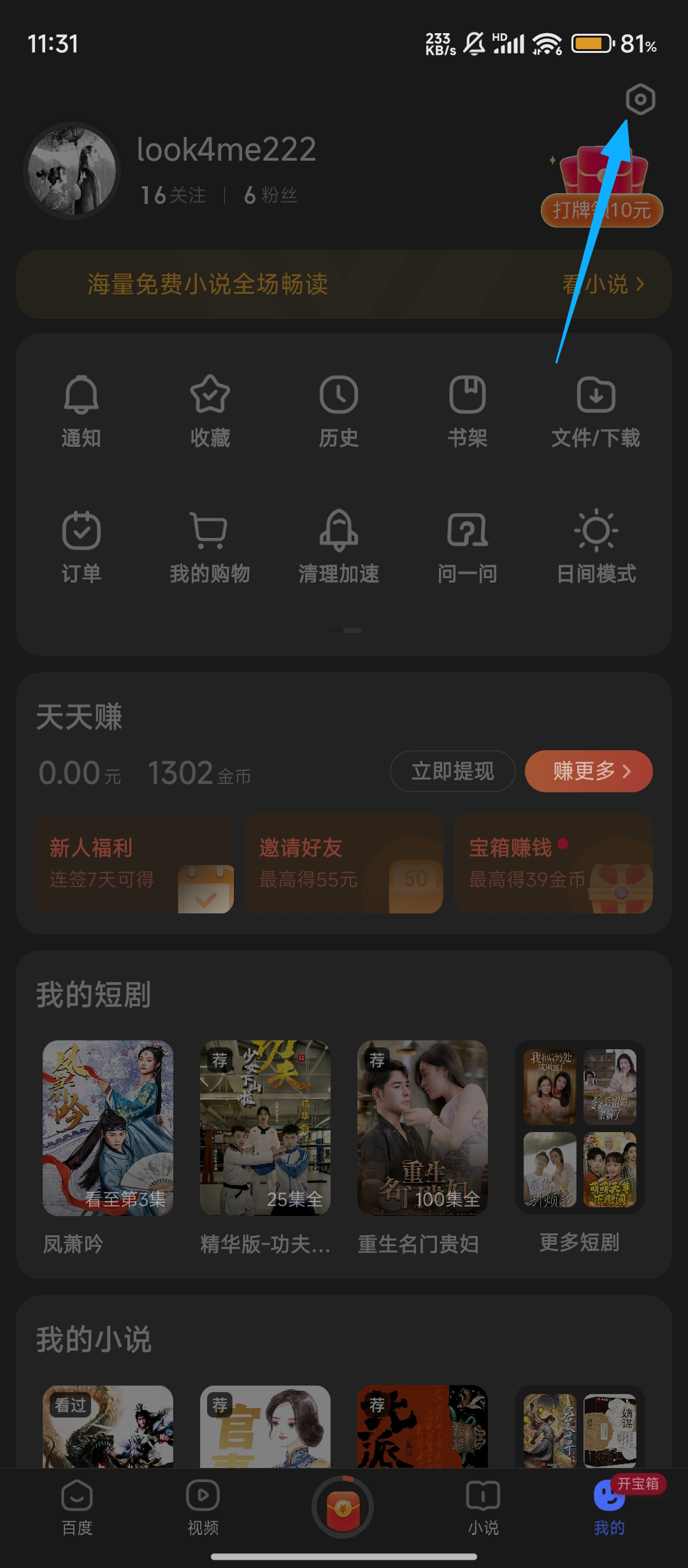Image resolution: width=688 pixels, height=1568 pixels.
Task: Open the settings gear icon
Action: coord(640,99)
